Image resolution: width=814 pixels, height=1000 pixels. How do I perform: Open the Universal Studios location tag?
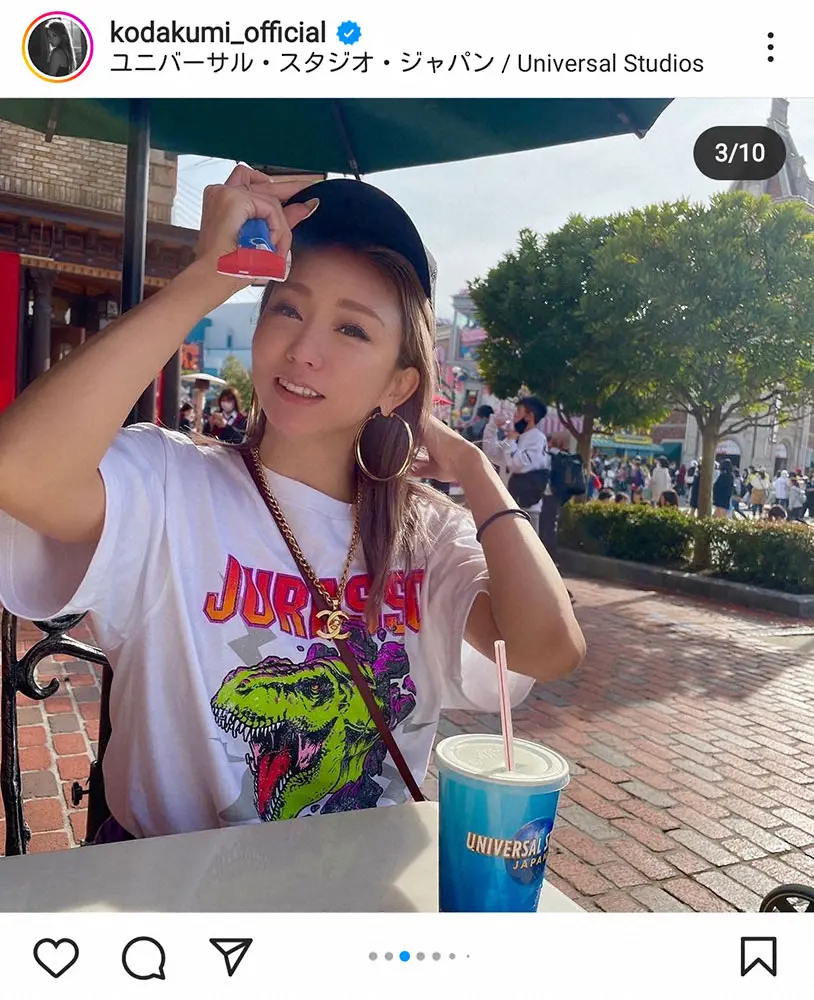pos(406,63)
